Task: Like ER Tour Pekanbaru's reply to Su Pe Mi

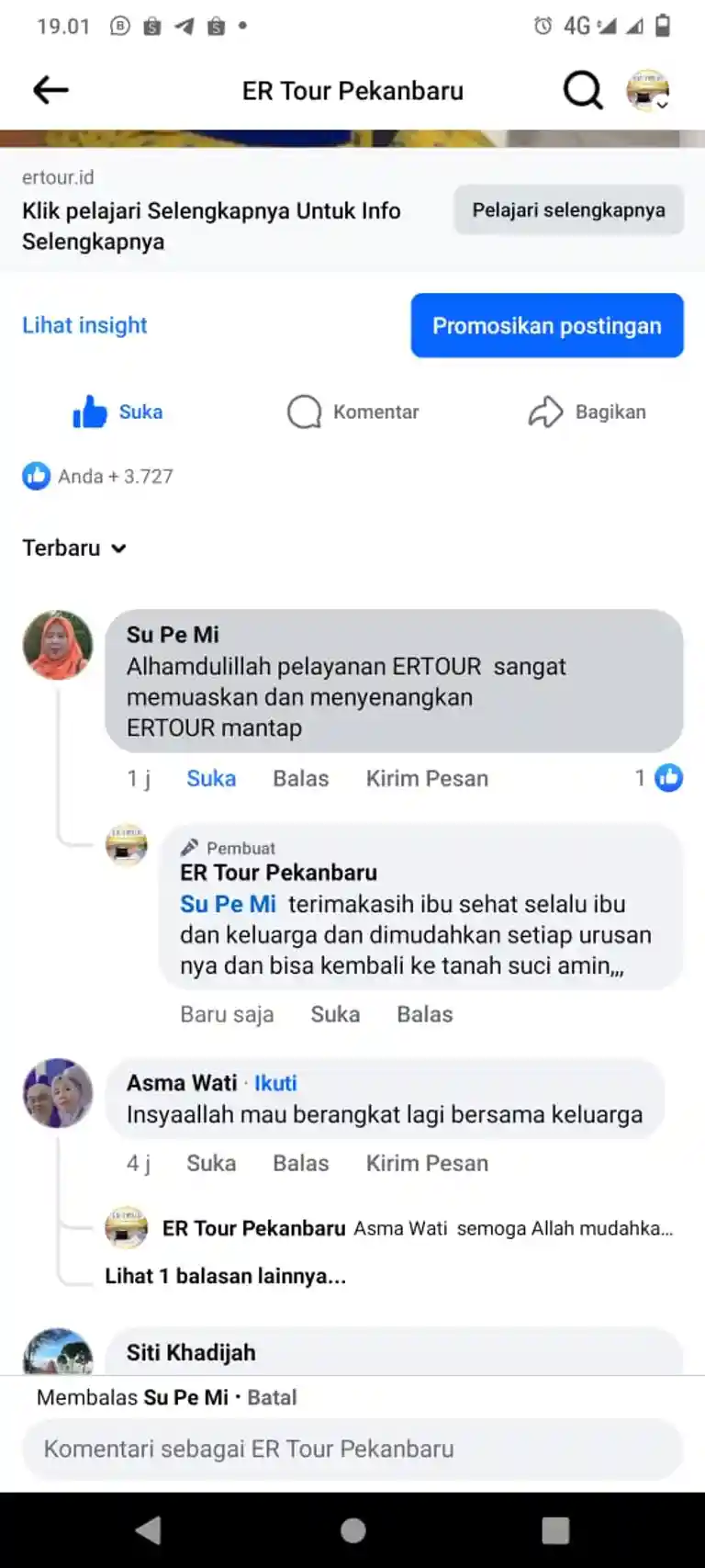Action: (335, 1014)
